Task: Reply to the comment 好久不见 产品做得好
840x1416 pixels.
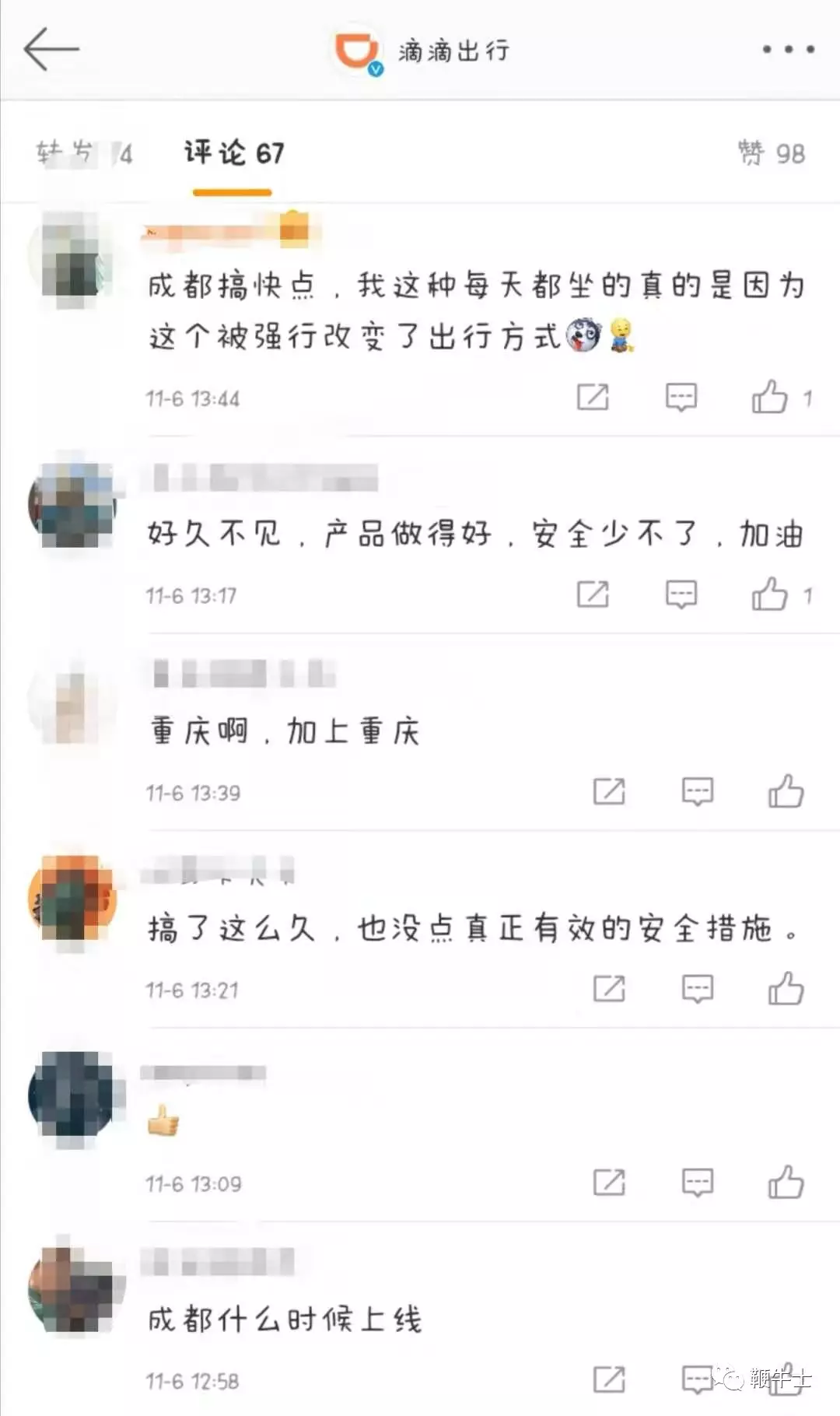Action: tap(681, 595)
